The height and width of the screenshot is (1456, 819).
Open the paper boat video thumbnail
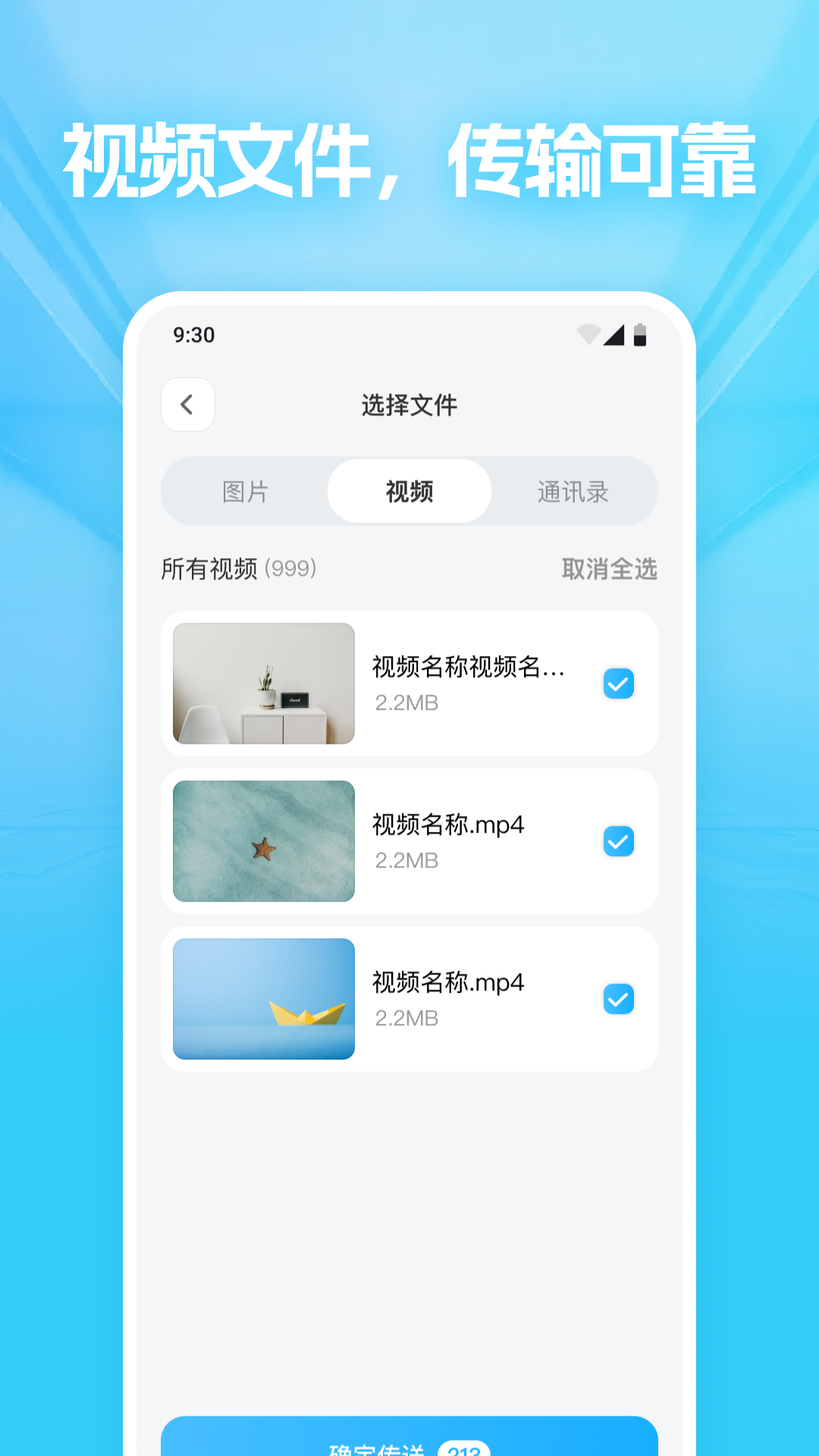[263, 999]
